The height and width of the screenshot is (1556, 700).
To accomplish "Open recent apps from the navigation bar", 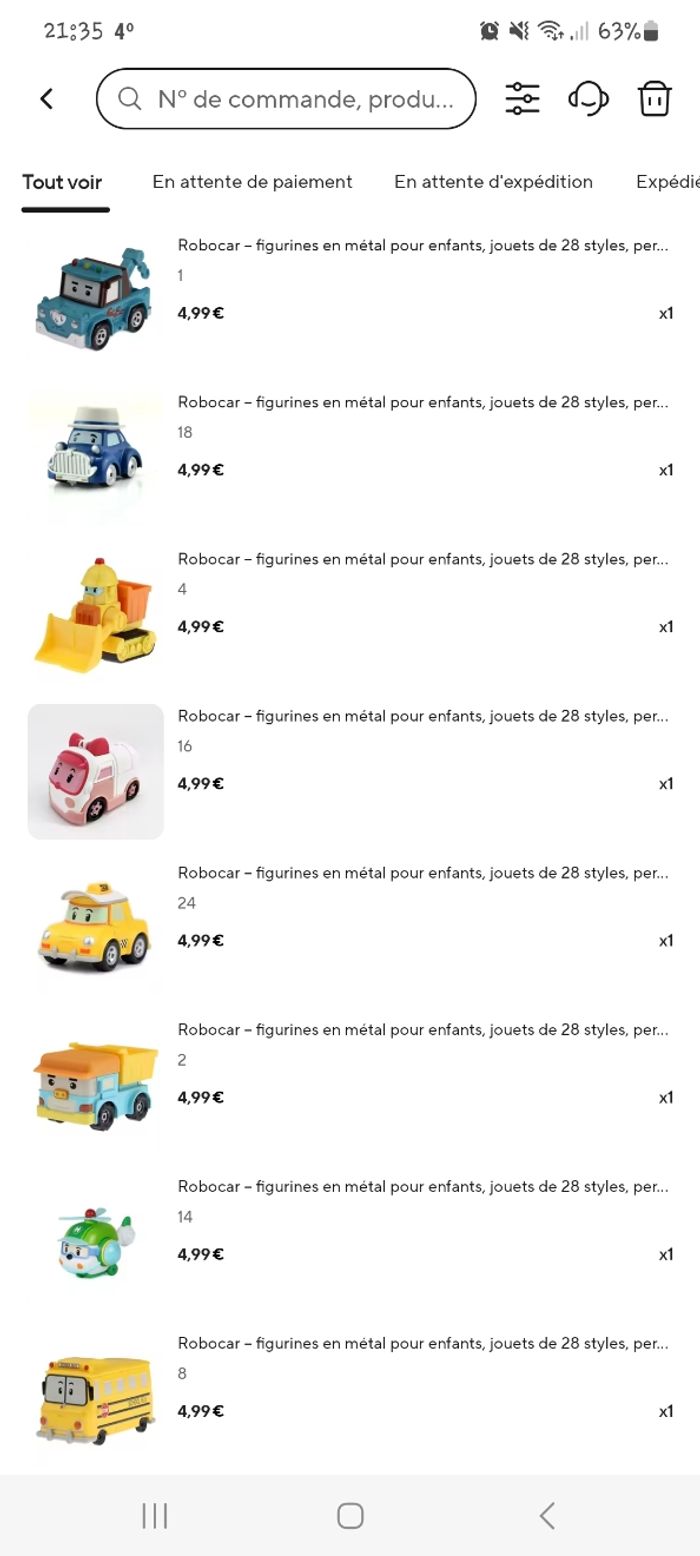I will click(x=155, y=1516).
